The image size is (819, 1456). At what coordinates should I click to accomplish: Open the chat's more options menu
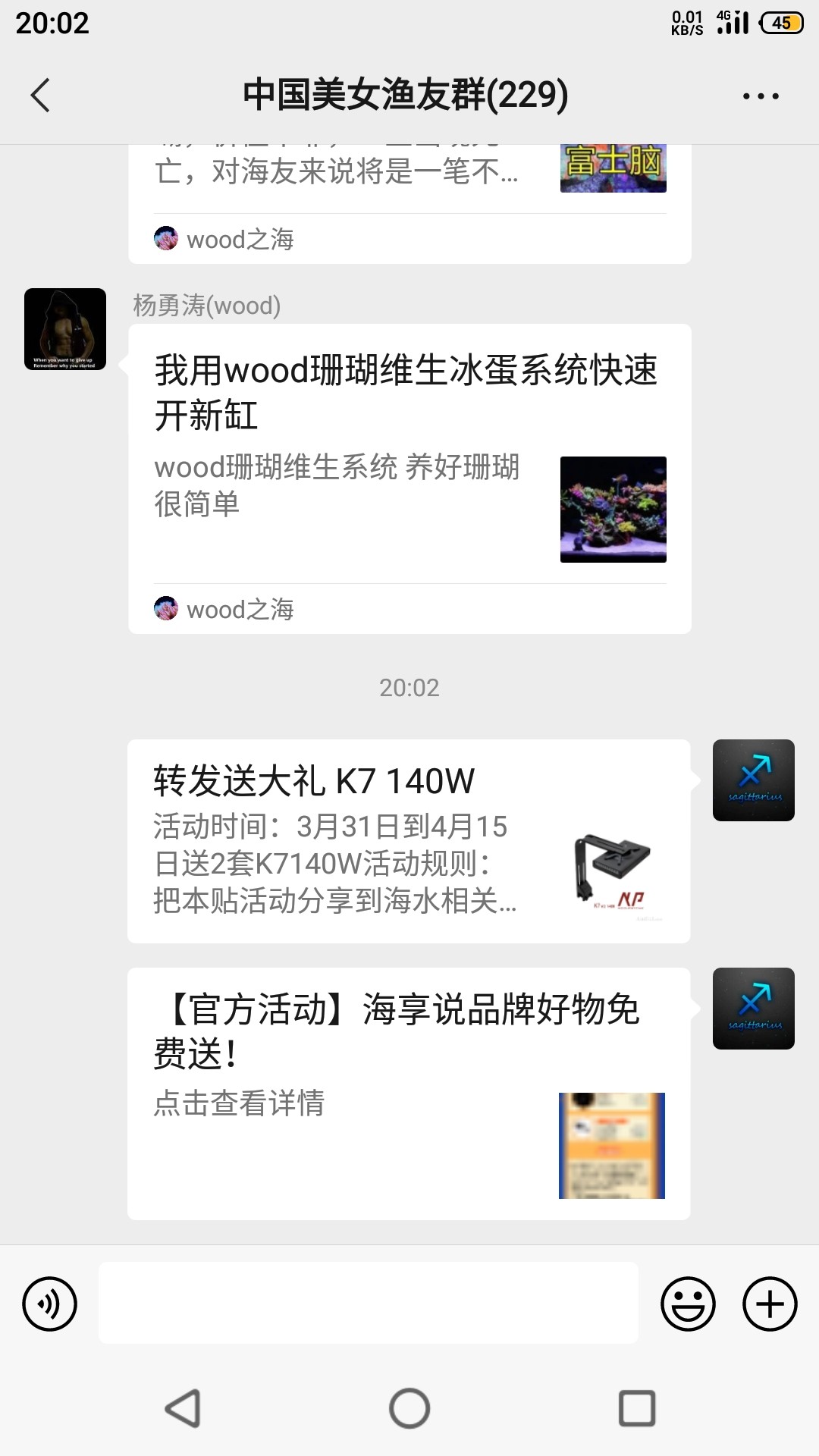pyautogui.click(x=761, y=96)
